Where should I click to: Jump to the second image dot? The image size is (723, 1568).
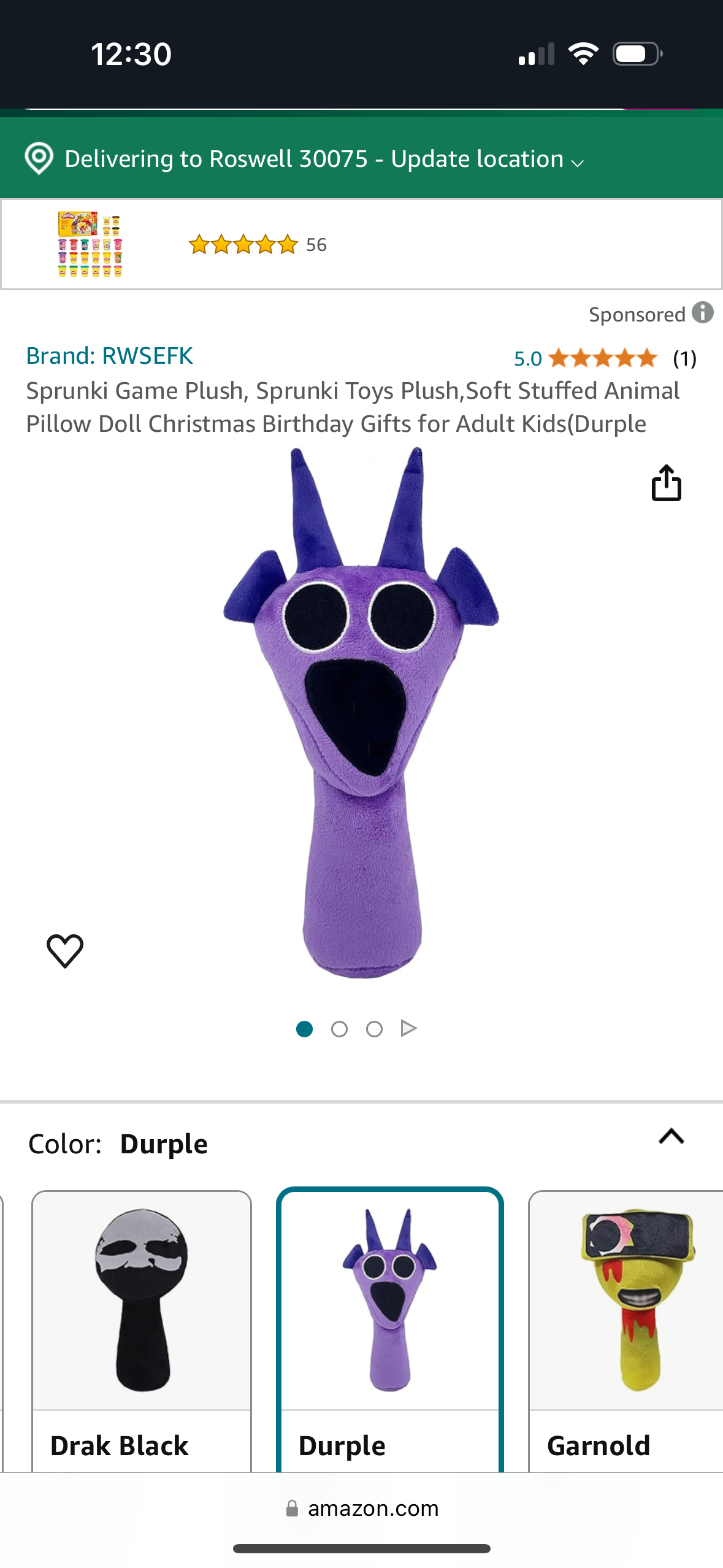[x=339, y=1029]
